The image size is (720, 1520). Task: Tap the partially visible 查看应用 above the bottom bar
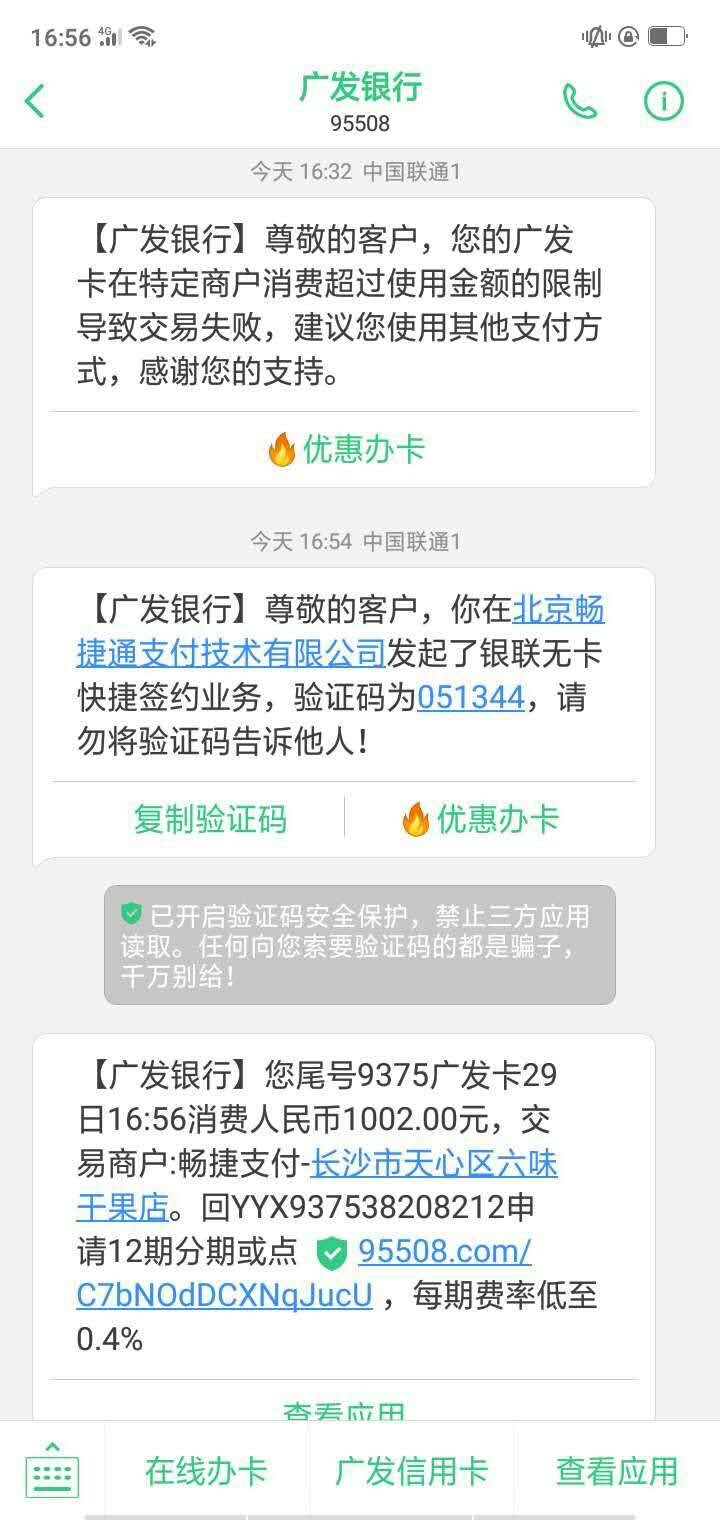point(343,1410)
